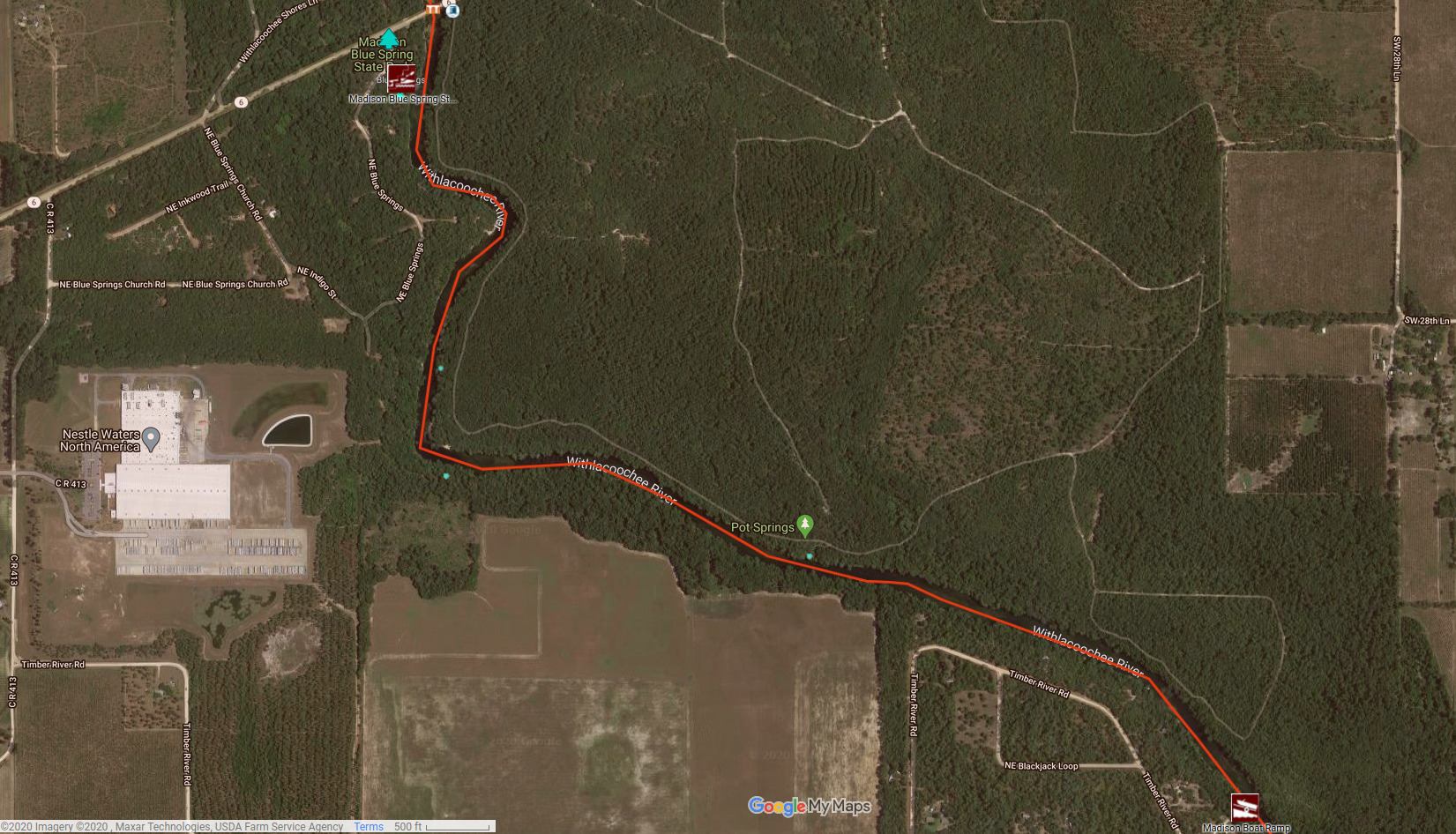Tap the orange bridge marker
The height and width of the screenshot is (834, 1456).
click(433, 8)
